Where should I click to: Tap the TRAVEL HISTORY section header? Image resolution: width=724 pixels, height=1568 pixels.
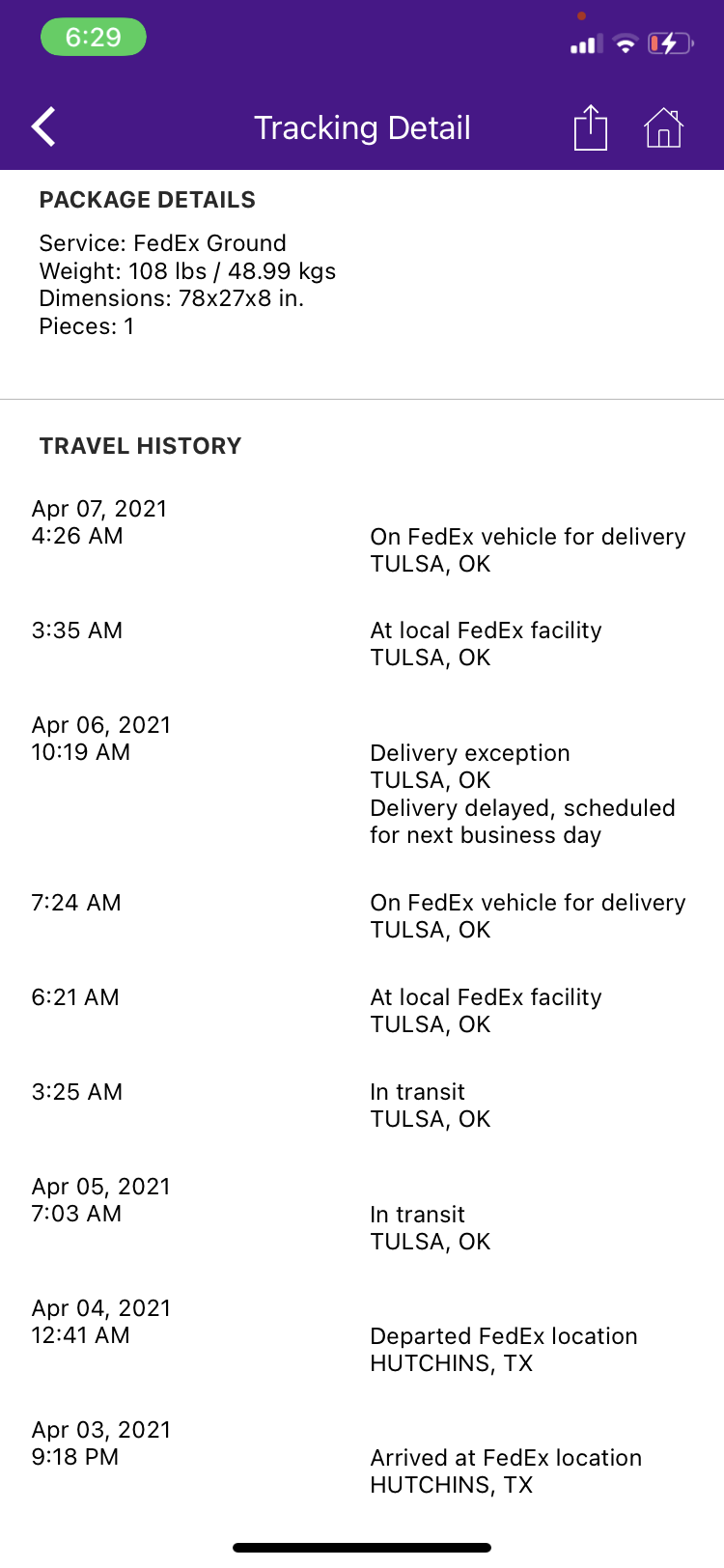click(x=142, y=445)
